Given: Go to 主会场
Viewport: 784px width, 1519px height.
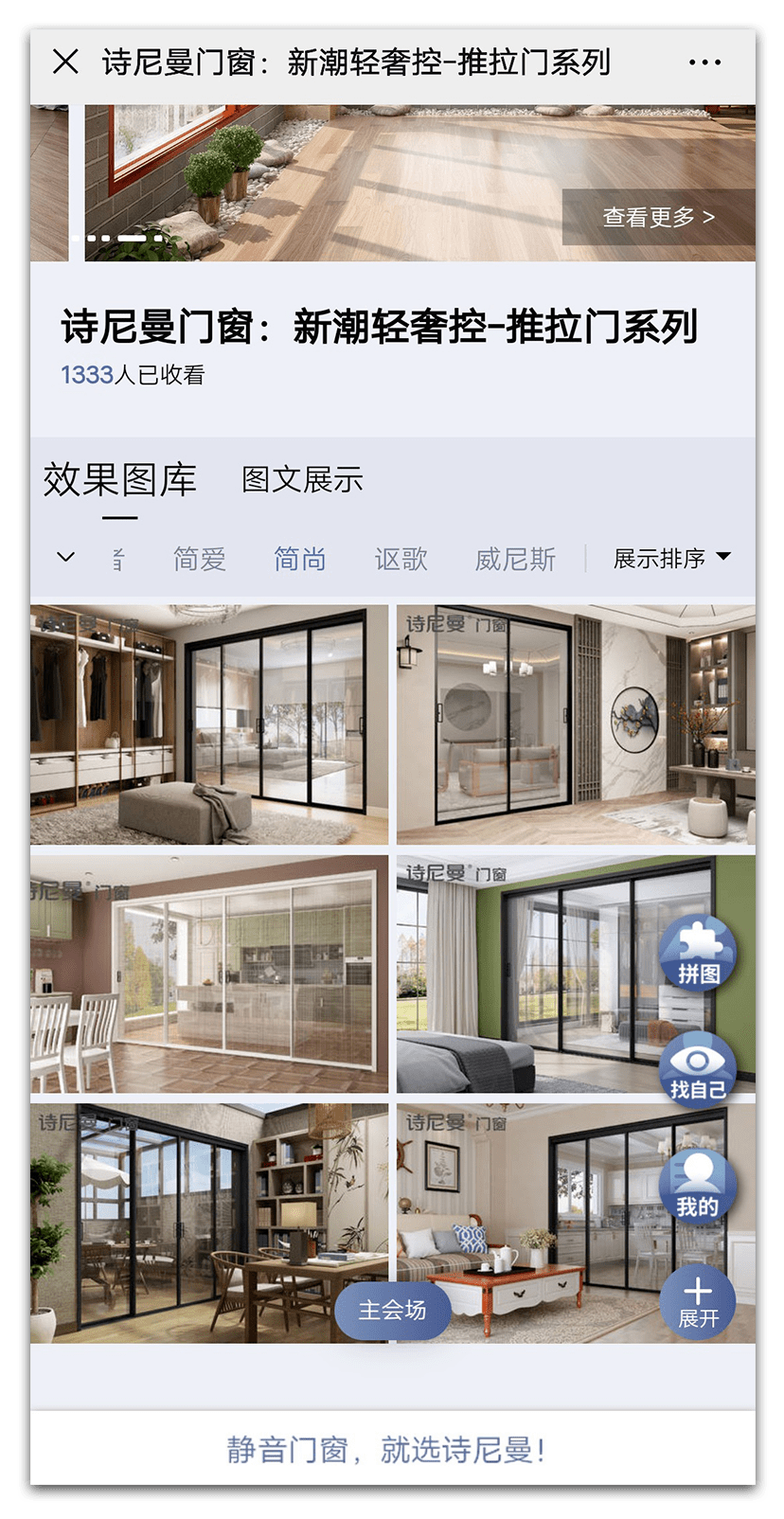Looking at the screenshot, I should pyautogui.click(x=392, y=1311).
